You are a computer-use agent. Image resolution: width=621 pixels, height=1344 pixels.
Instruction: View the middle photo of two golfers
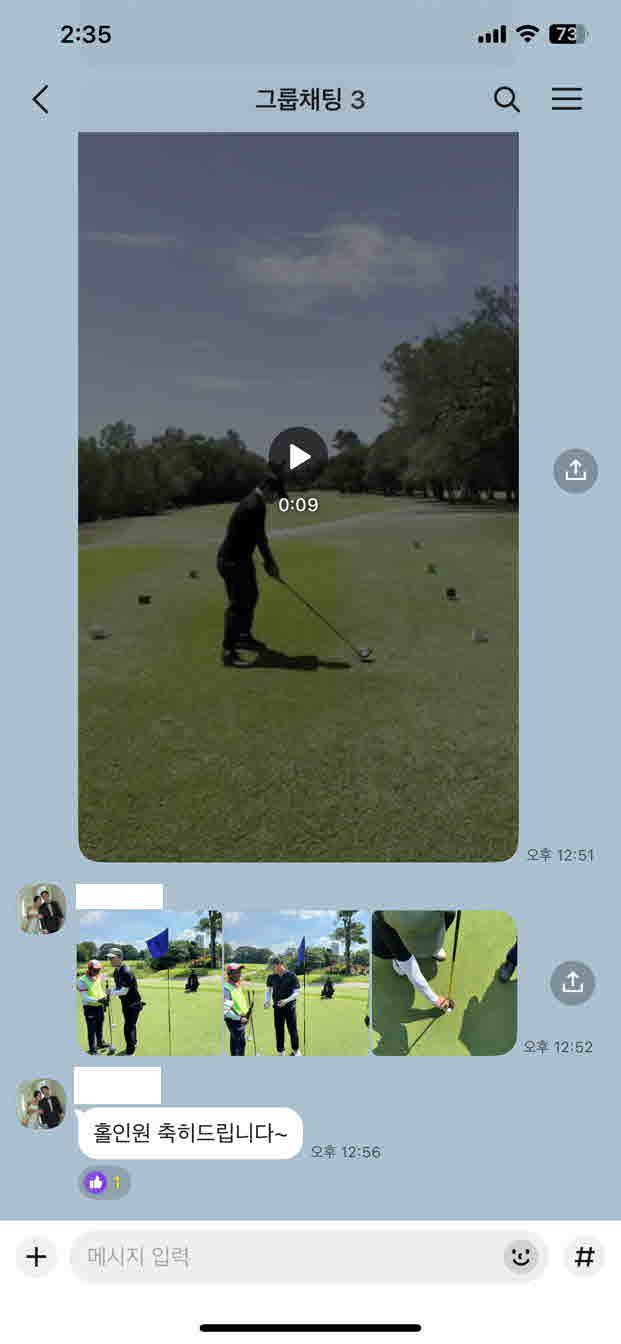click(x=297, y=982)
